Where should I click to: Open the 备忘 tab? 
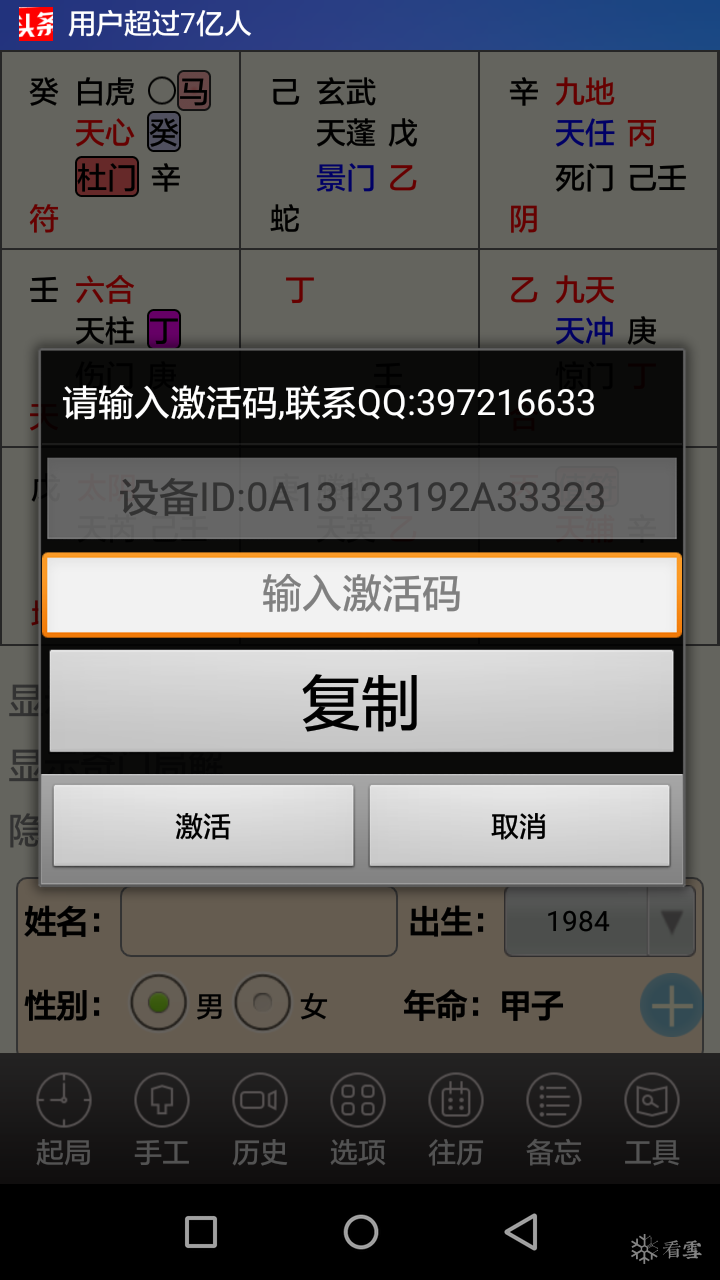point(554,1120)
